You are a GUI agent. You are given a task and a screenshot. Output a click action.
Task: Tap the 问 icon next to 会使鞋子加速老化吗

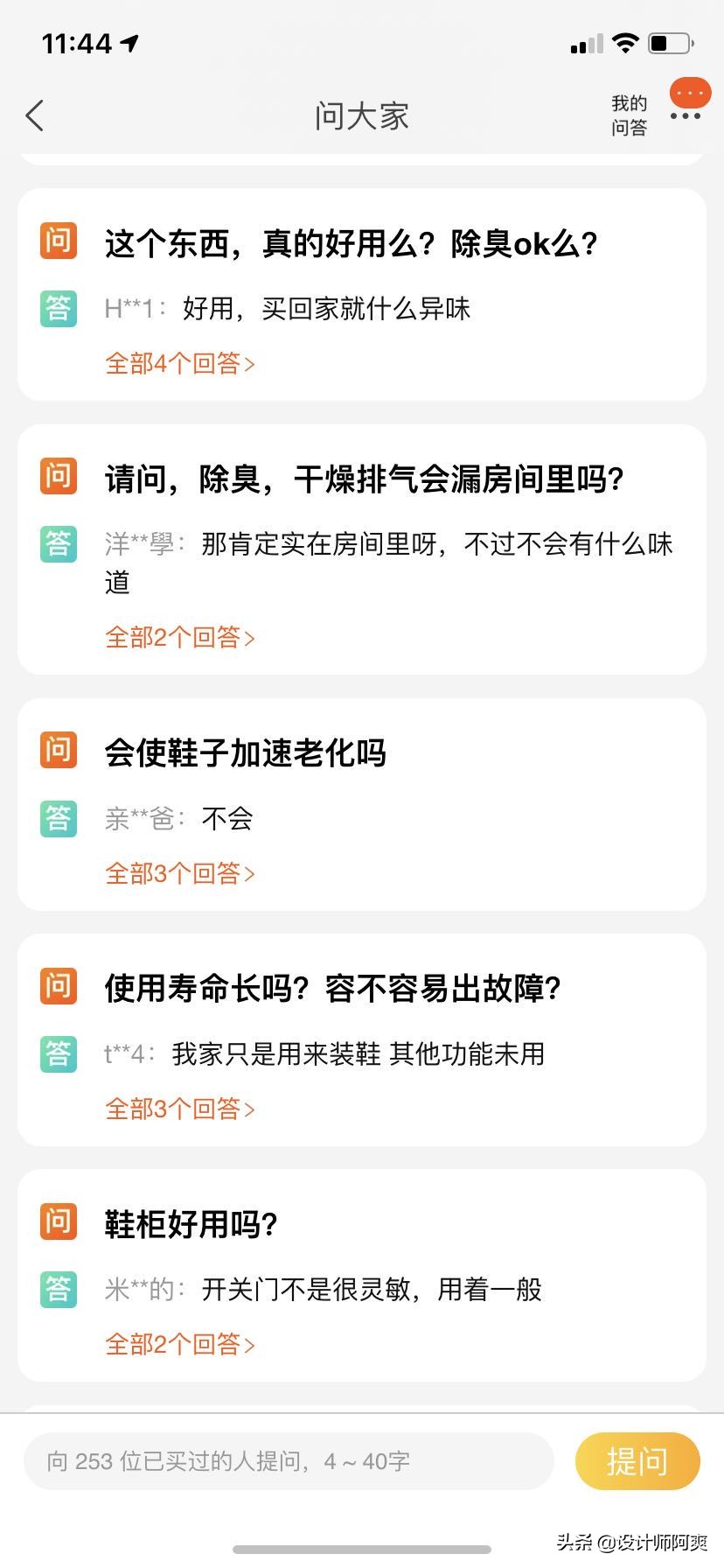coord(57,749)
